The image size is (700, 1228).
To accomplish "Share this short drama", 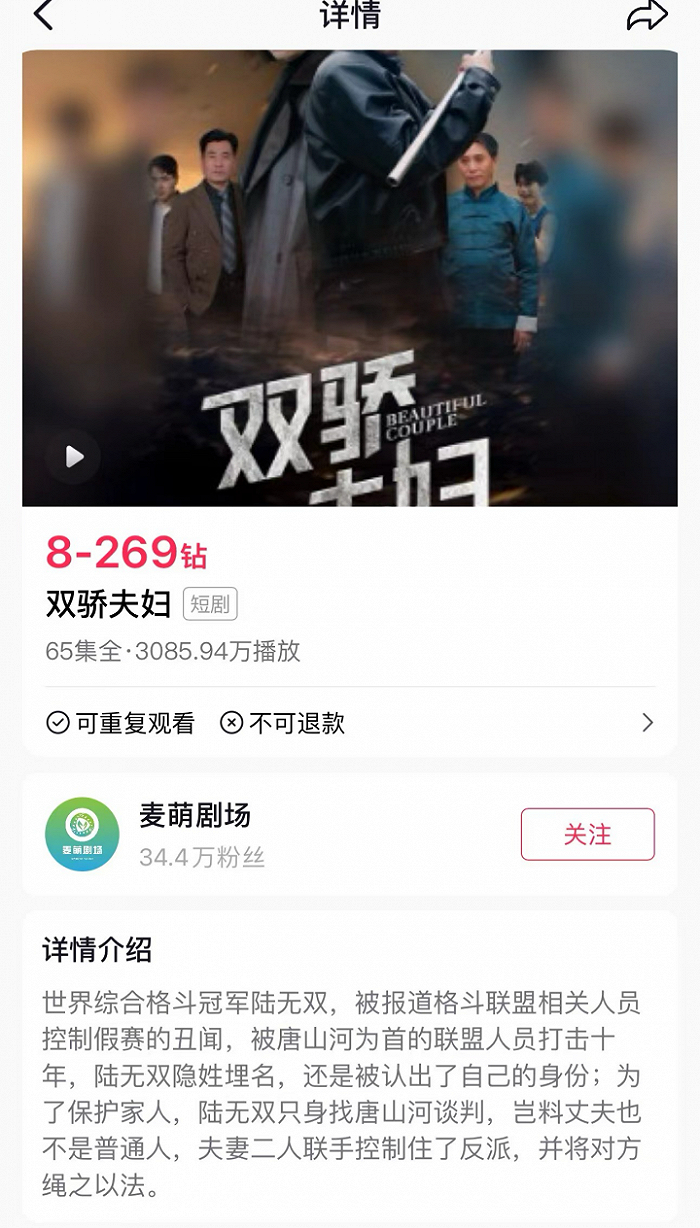I will pyautogui.click(x=646, y=15).
